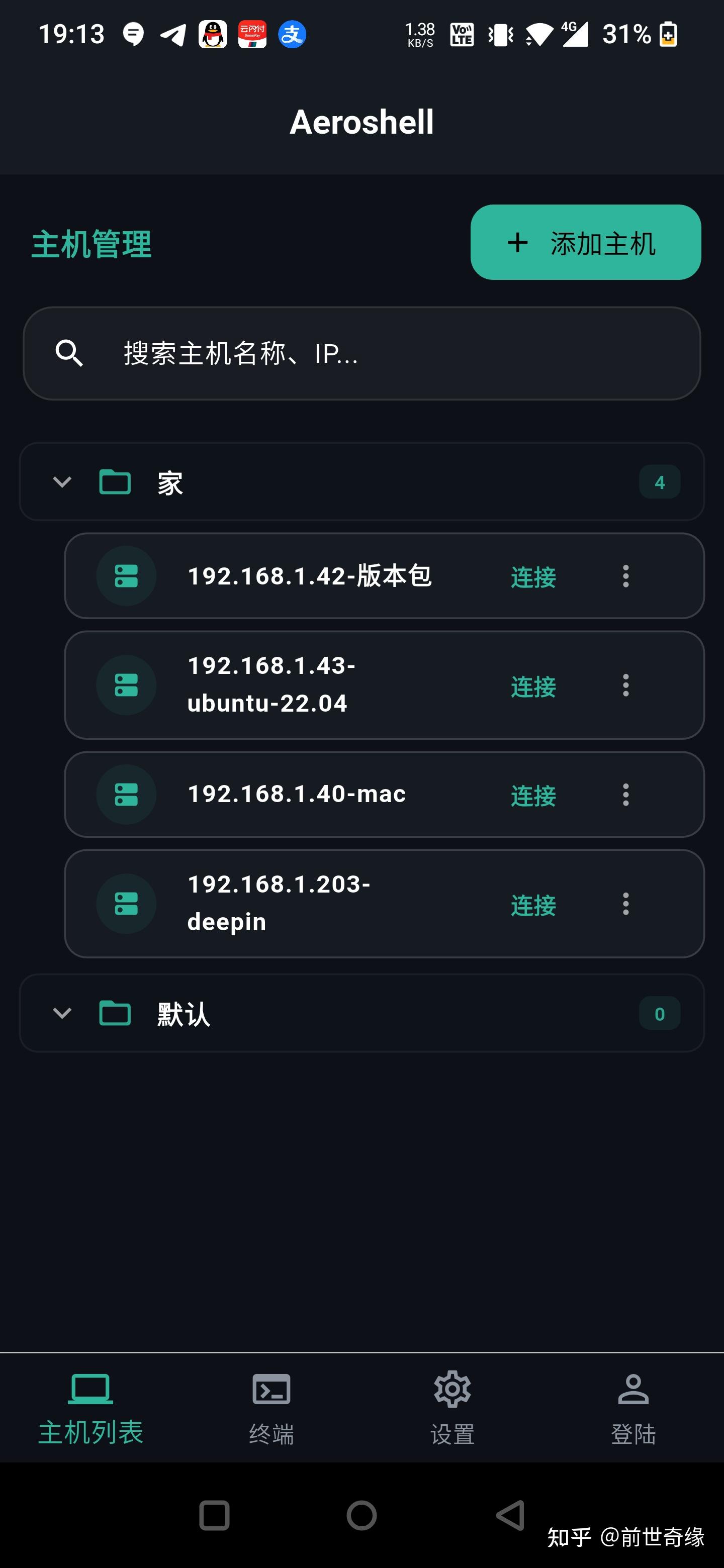Open more options for 192.168.1.40-mac
The height and width of the screenshot is (1568, 724).
[x=625, y=795]
